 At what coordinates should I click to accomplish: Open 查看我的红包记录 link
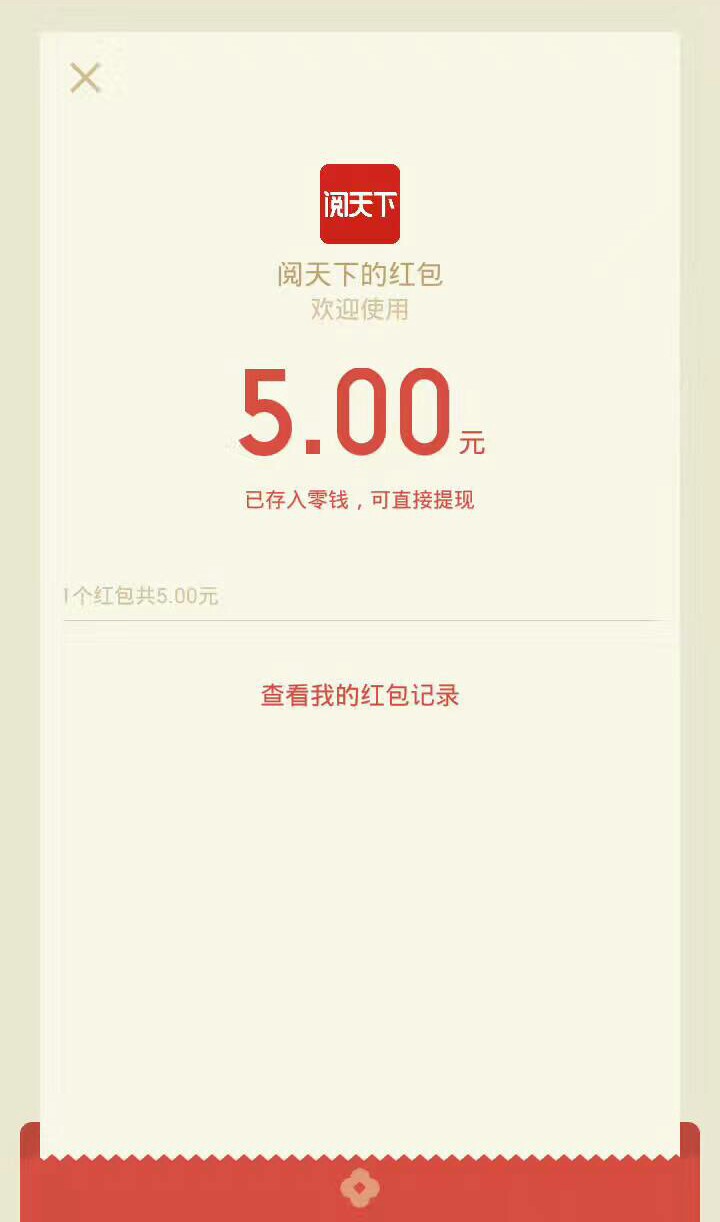(x=360, y=695)
